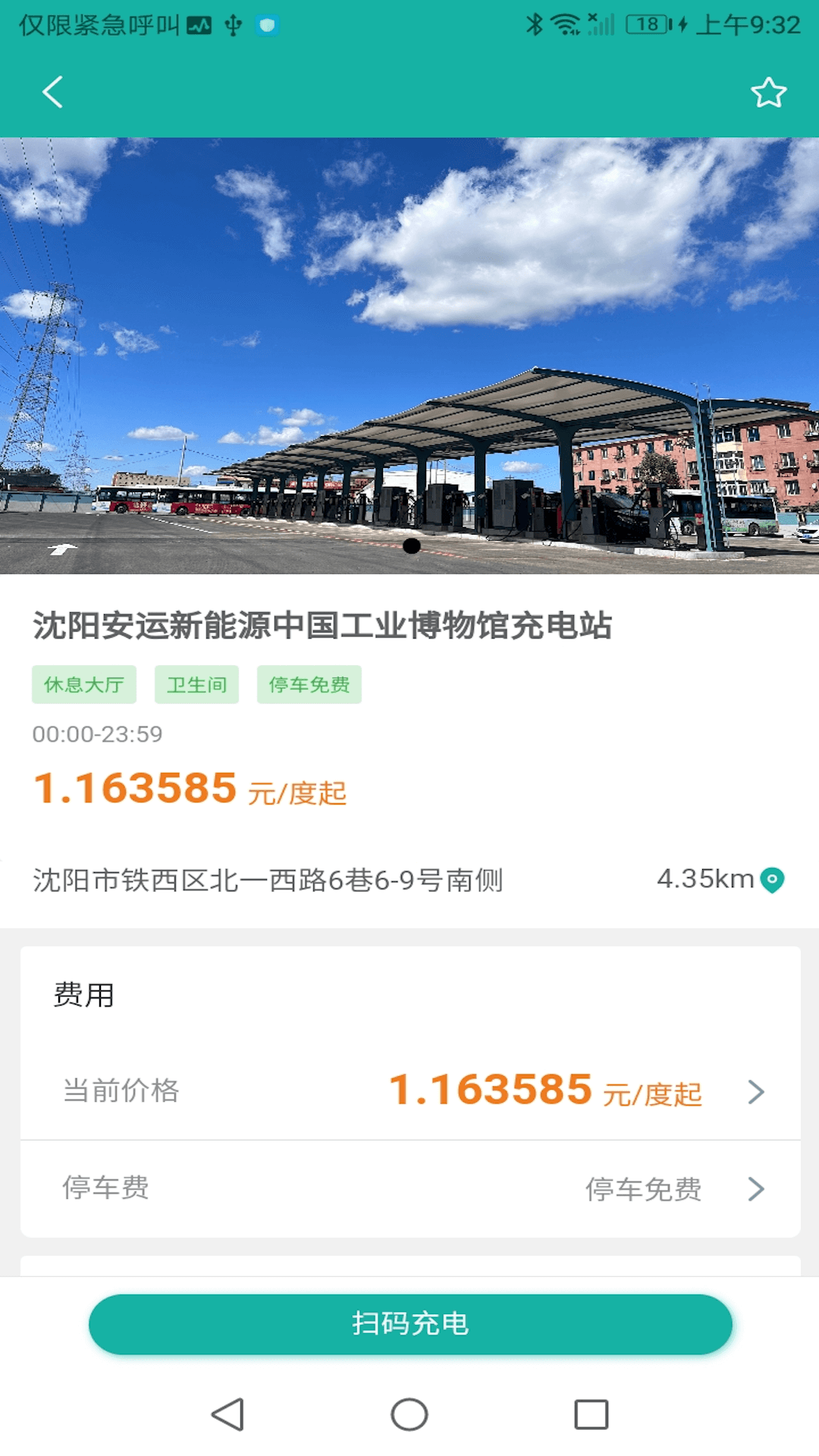Select the 休息大厅 facility tag
819x1456 pixels.
(83, 684)
